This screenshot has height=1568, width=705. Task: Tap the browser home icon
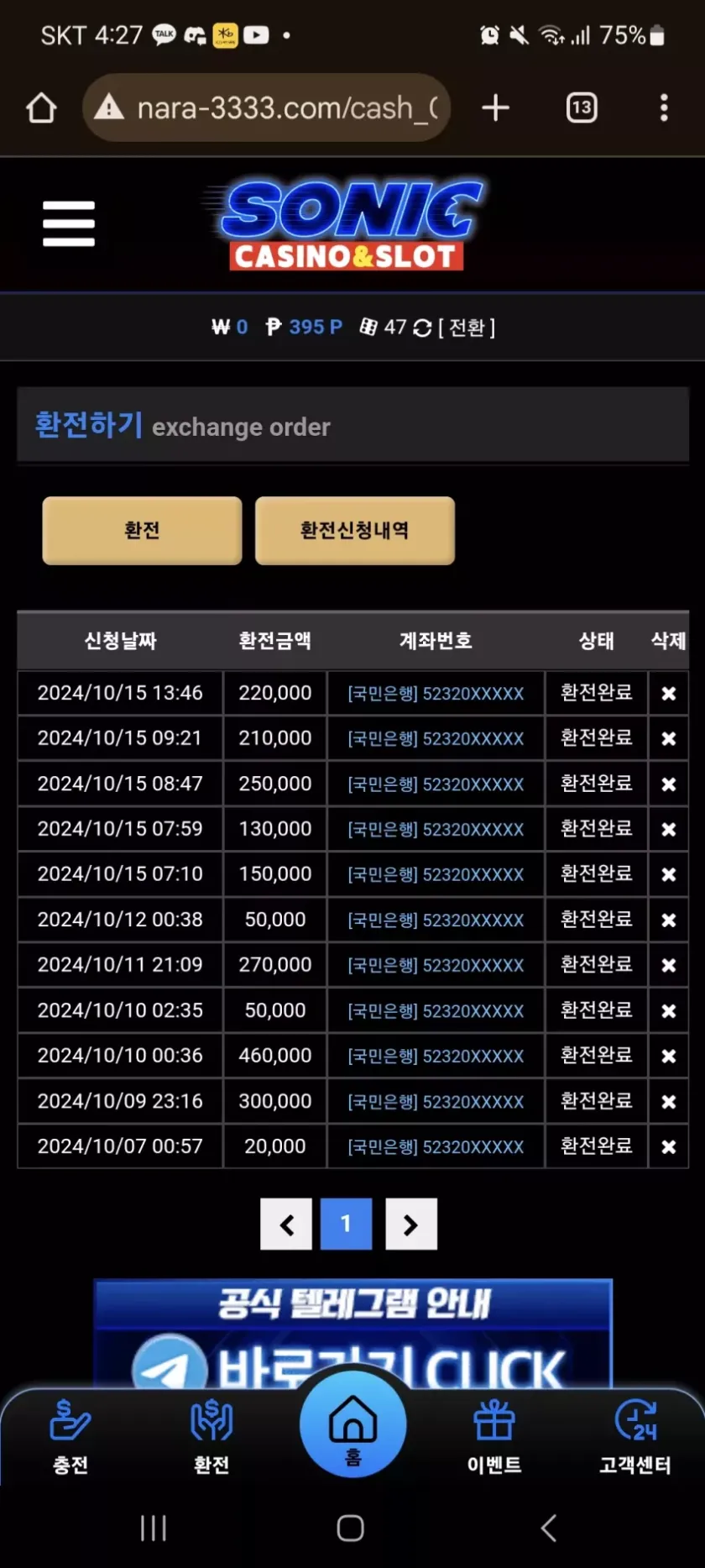click(x=41, y=108)
